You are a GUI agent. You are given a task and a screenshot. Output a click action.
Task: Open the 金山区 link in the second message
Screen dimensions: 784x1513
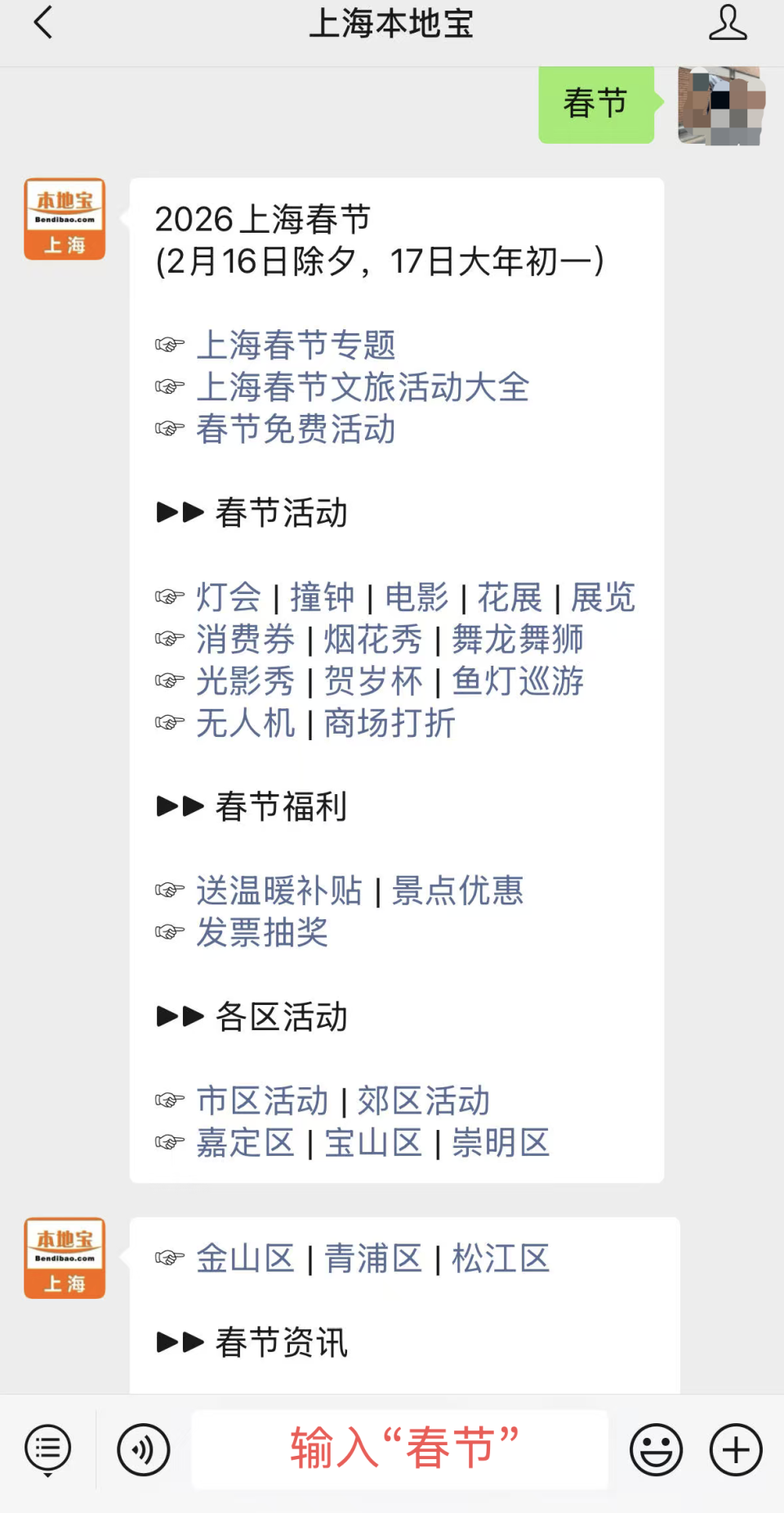[245, 1258]
